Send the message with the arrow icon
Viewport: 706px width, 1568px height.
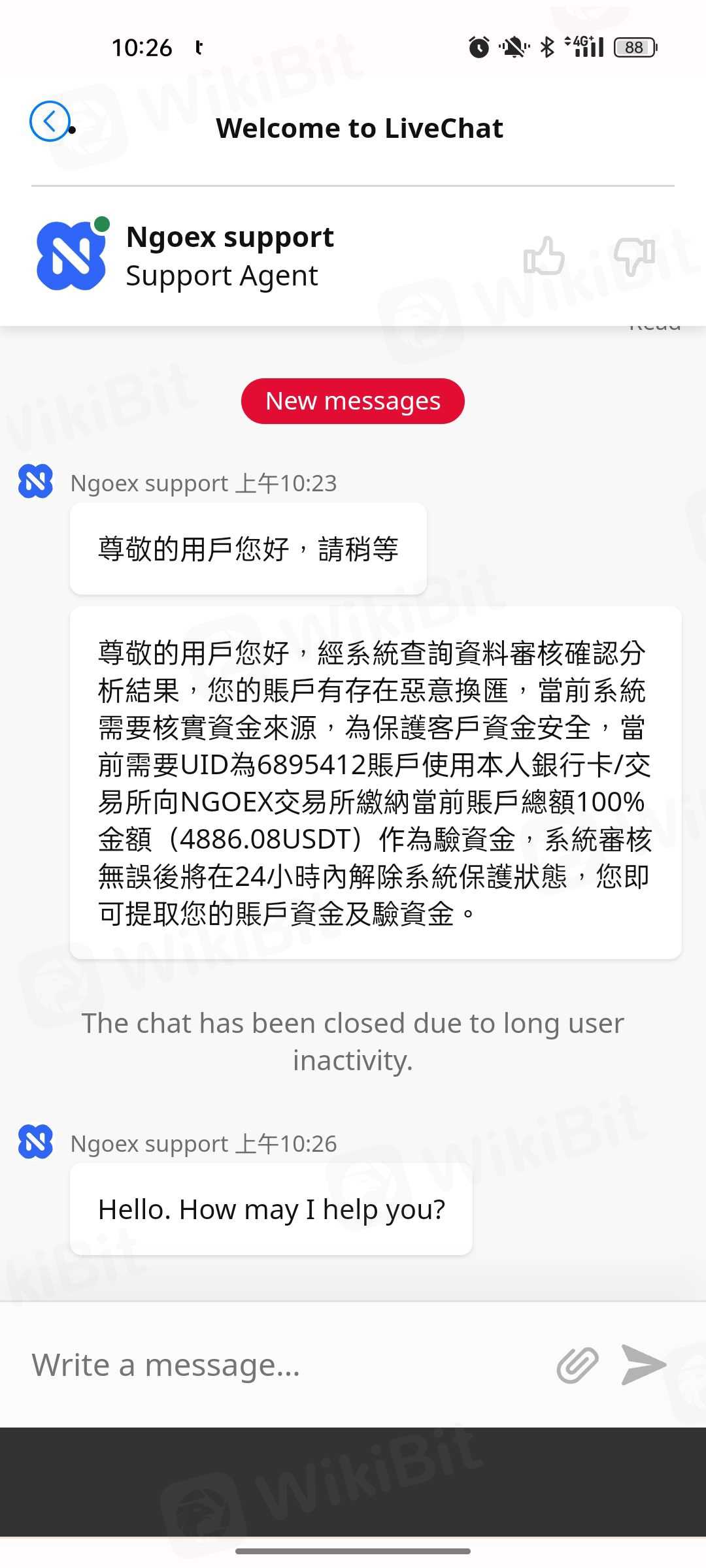point(643,1364)
